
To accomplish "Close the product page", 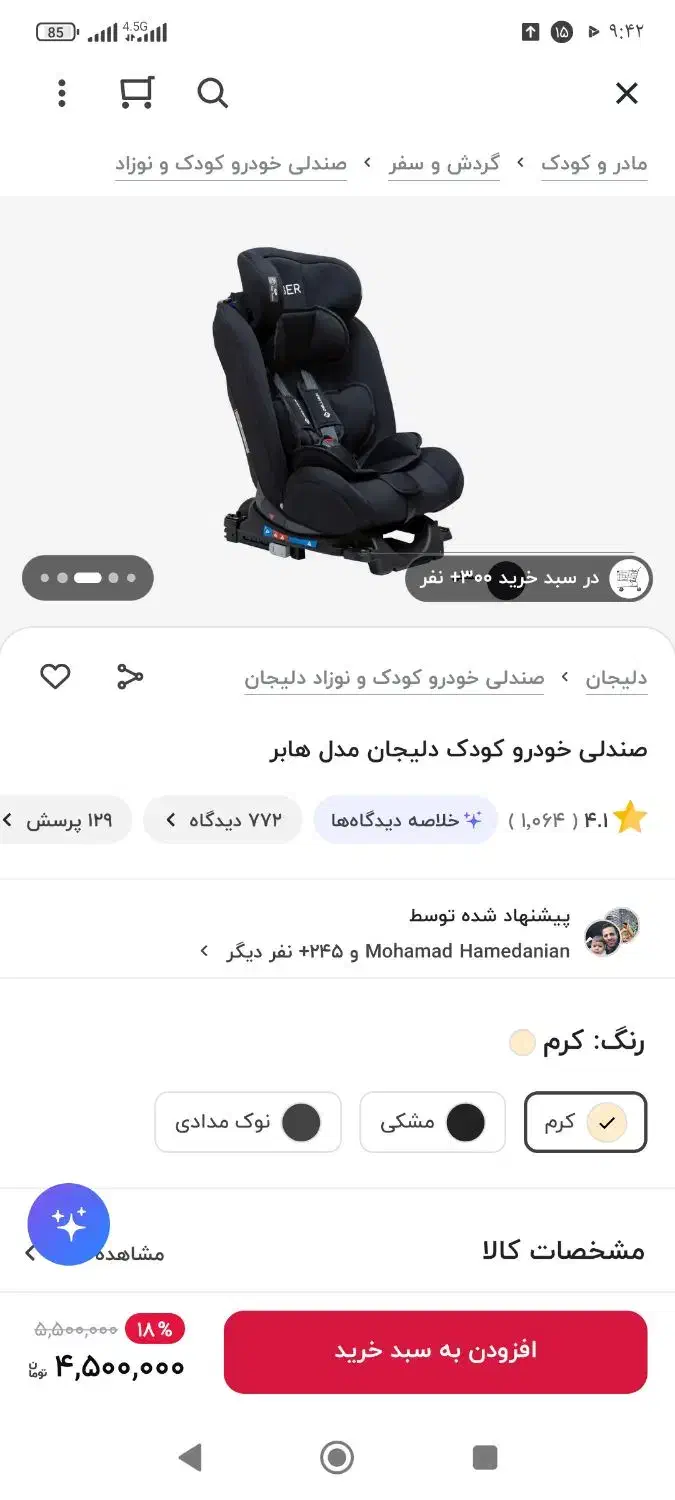I will tap(626, 94).
